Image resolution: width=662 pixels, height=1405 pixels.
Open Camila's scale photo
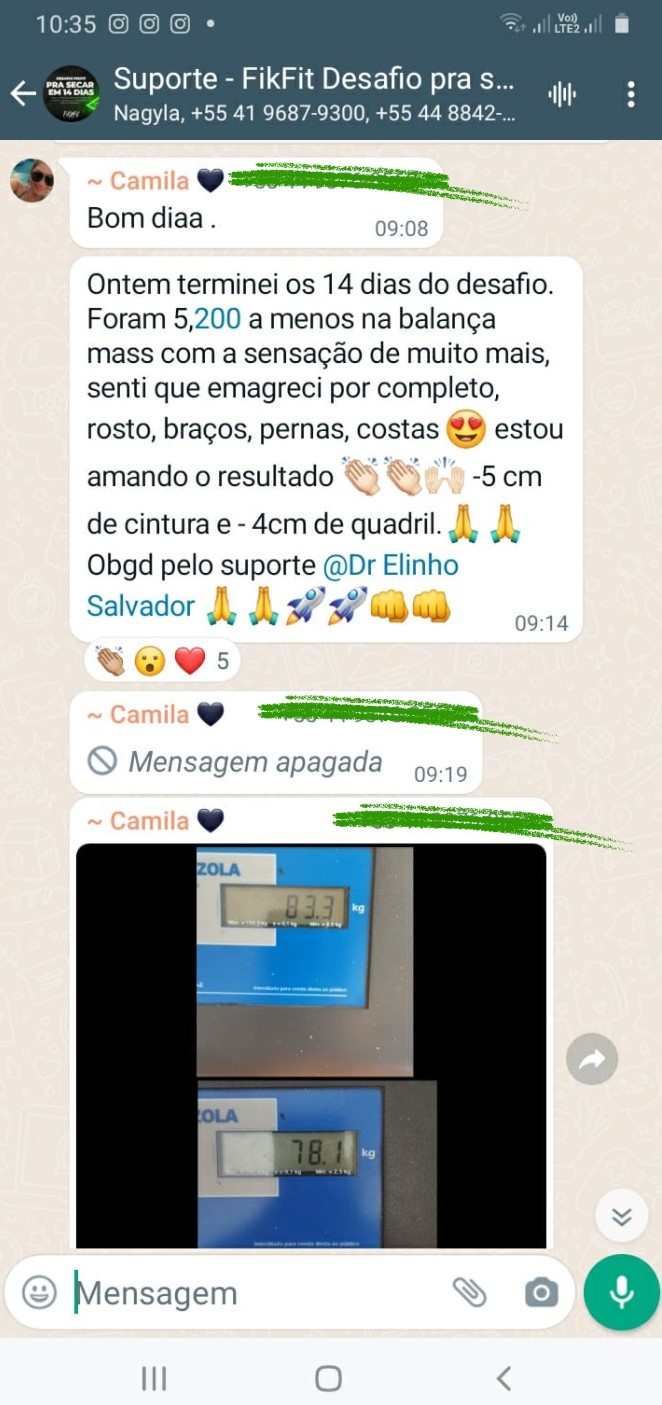click(x=311, y=1045)
